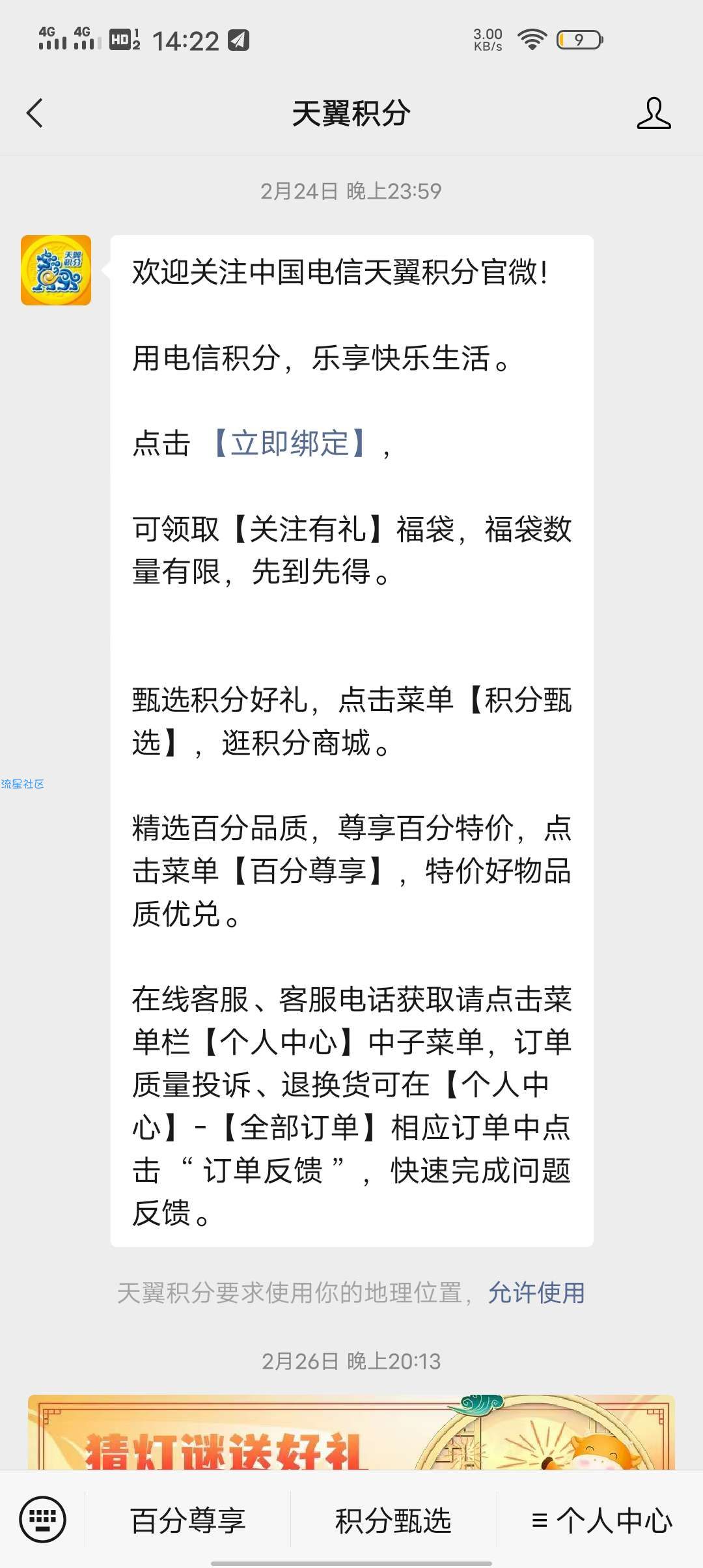Open the account profile icon

coord(653,113)
